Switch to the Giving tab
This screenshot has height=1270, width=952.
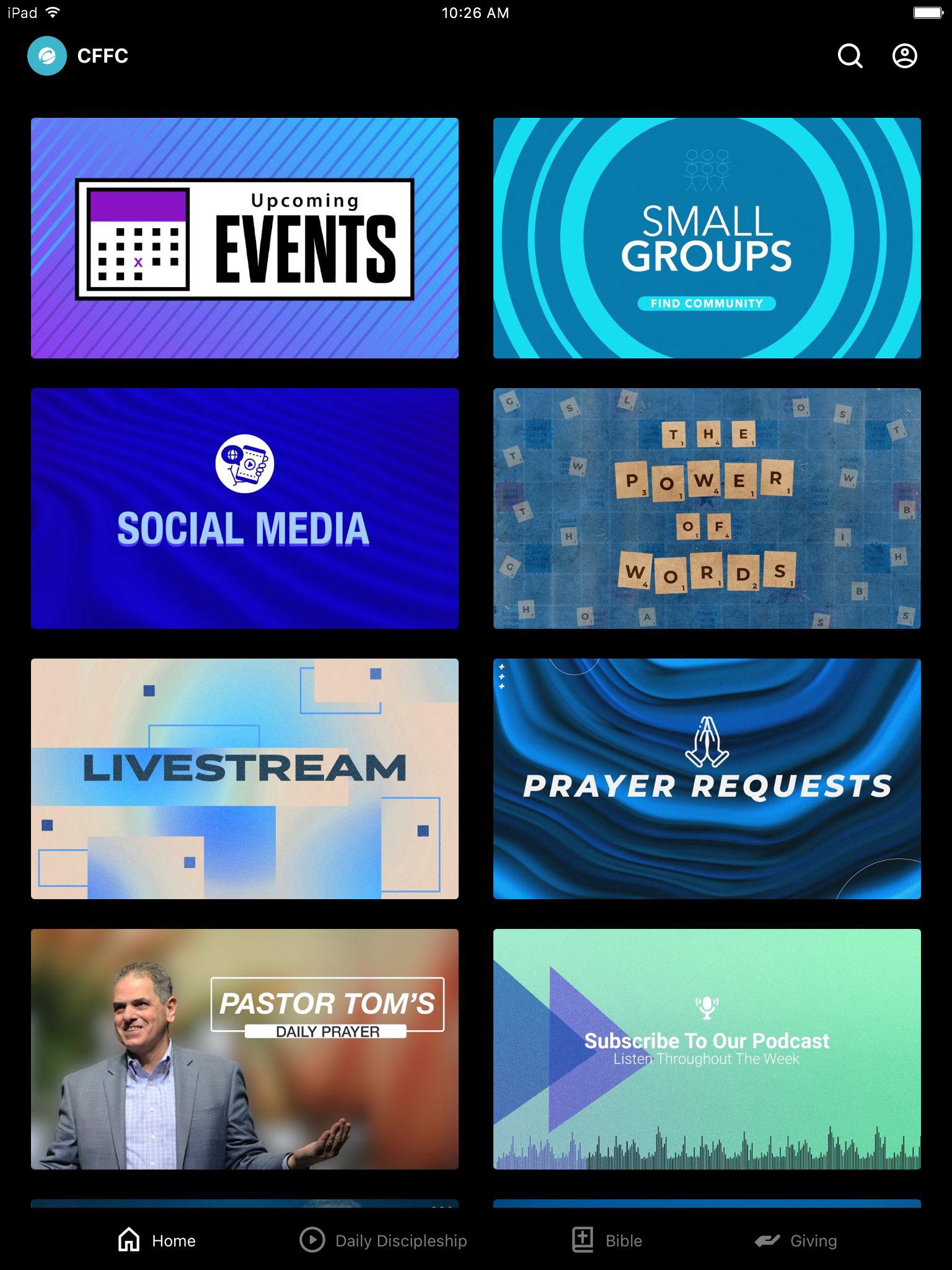tap(796, 1240)
